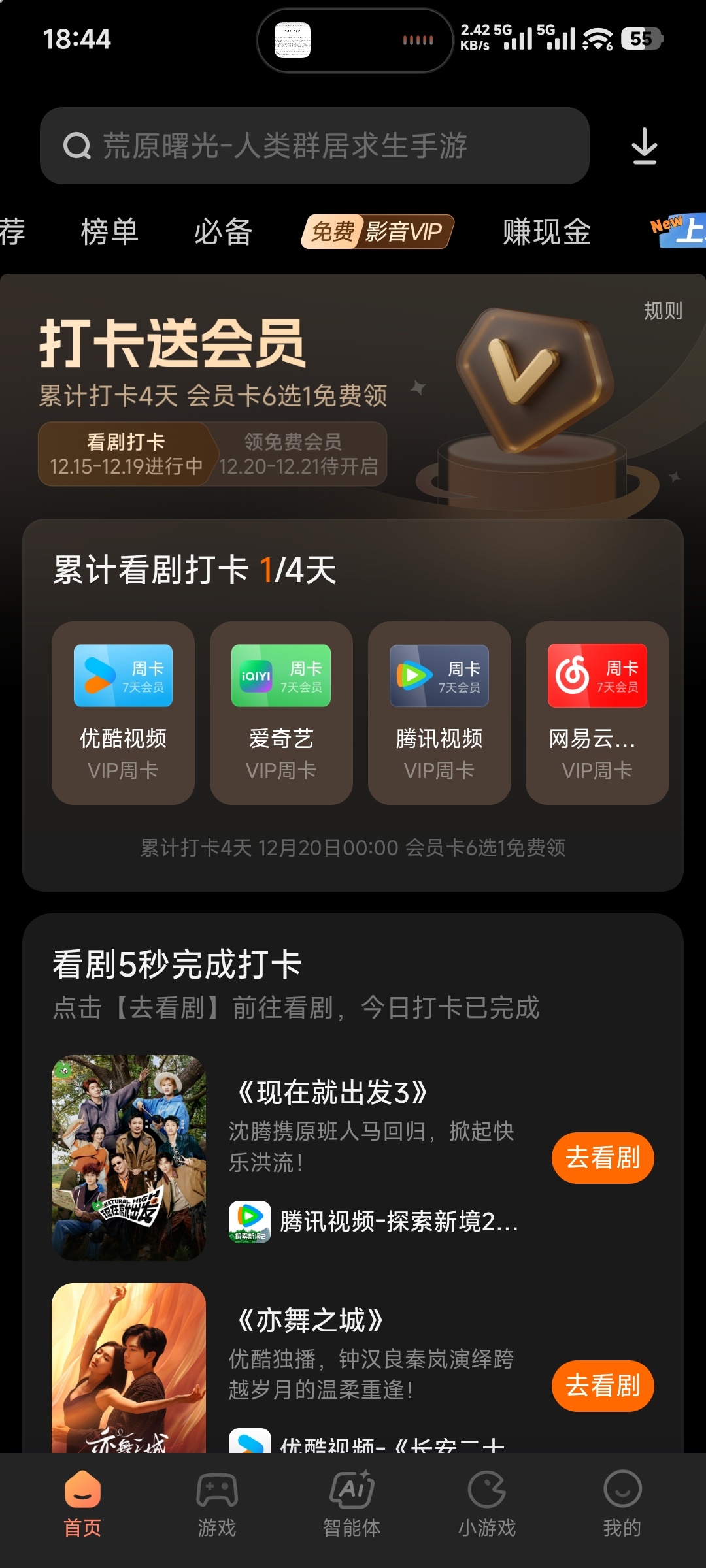Open the 《现在就出发3》 poster
Viewport: 706px width, 1568px height.
pyautogui.click(x=129, y=1157)
